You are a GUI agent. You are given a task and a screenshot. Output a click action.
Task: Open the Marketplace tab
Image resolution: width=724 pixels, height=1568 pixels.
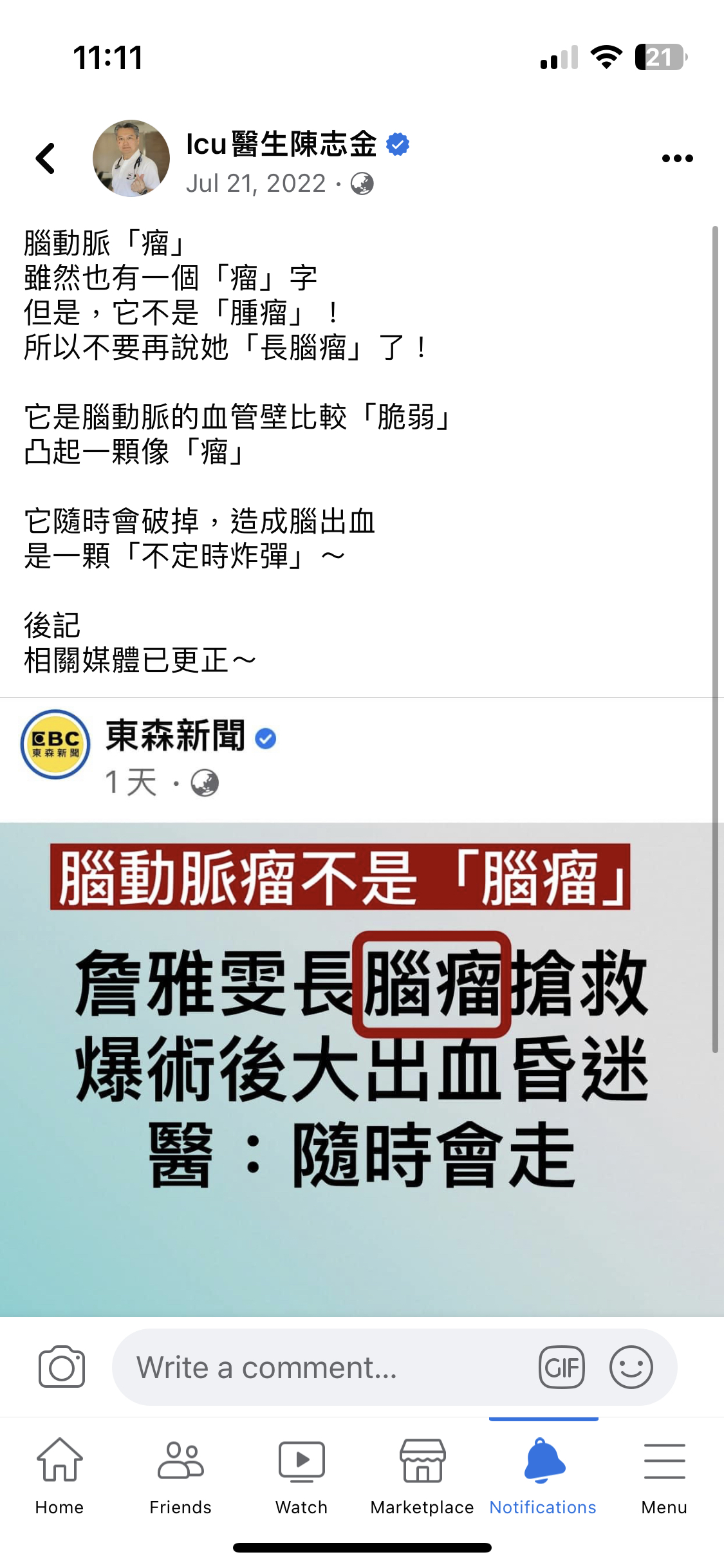[422, 1475]
